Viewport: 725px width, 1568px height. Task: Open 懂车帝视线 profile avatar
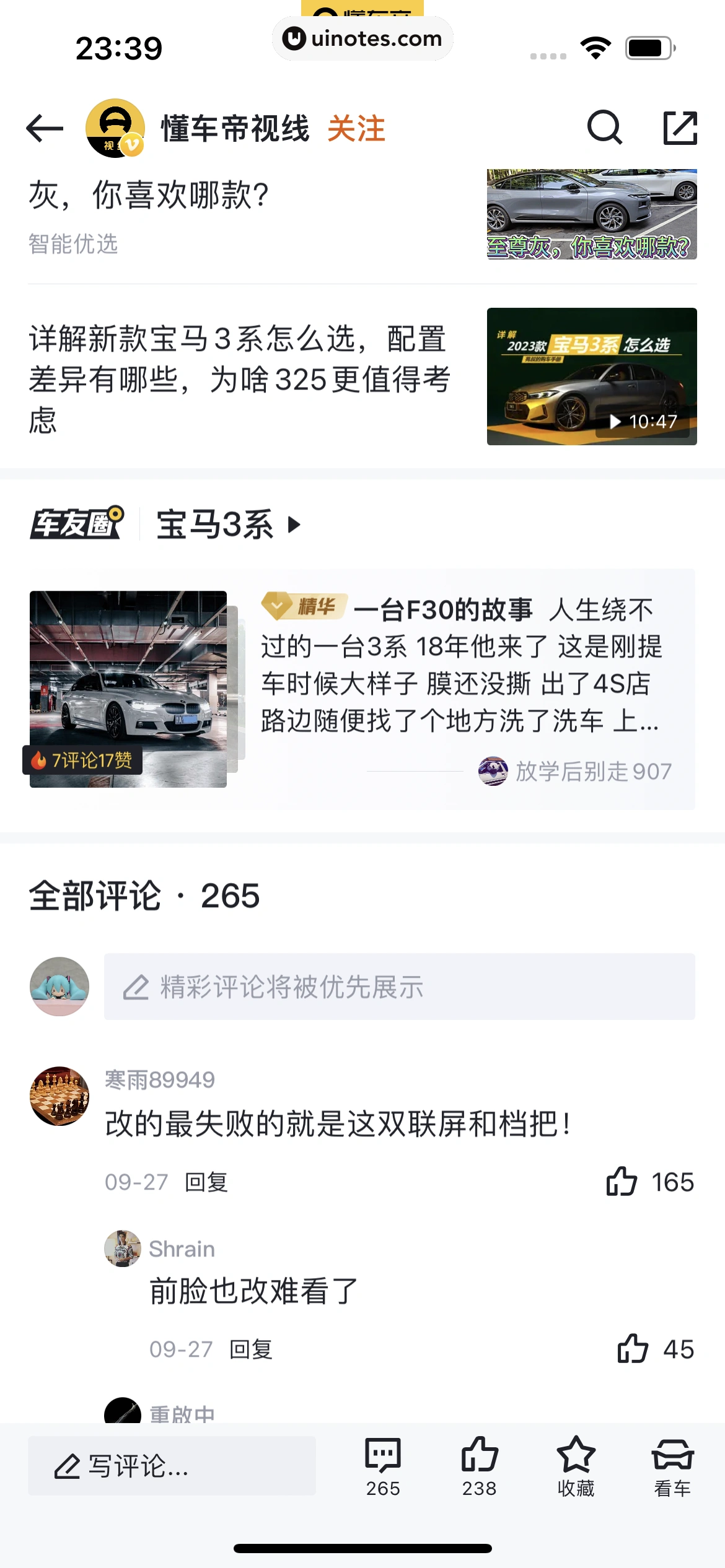point(115,128)
